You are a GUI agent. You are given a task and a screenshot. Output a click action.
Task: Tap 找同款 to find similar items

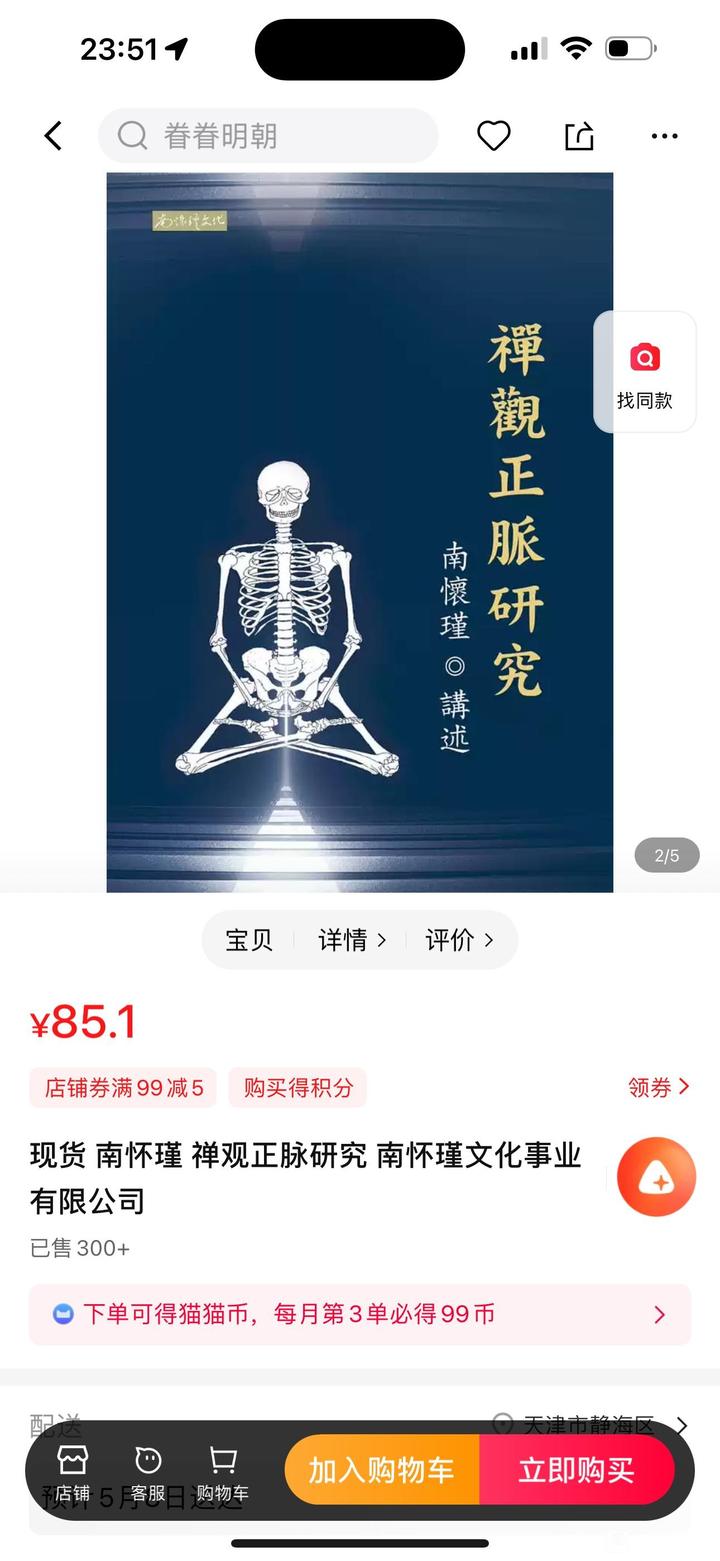pyautogui.click(x=645, y=373)
